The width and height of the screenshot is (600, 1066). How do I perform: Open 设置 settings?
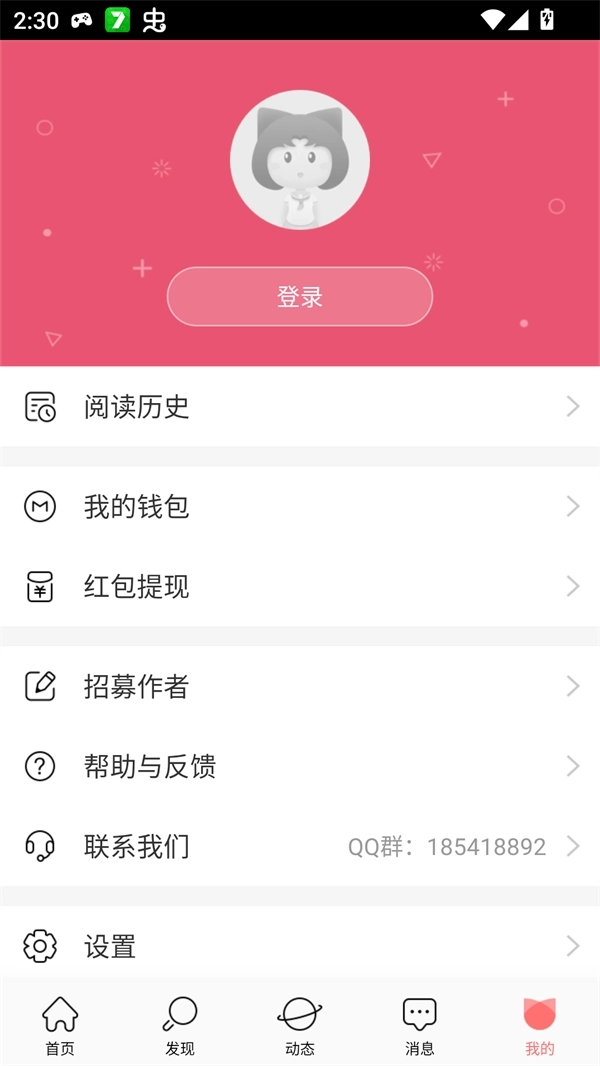(300, 945)
